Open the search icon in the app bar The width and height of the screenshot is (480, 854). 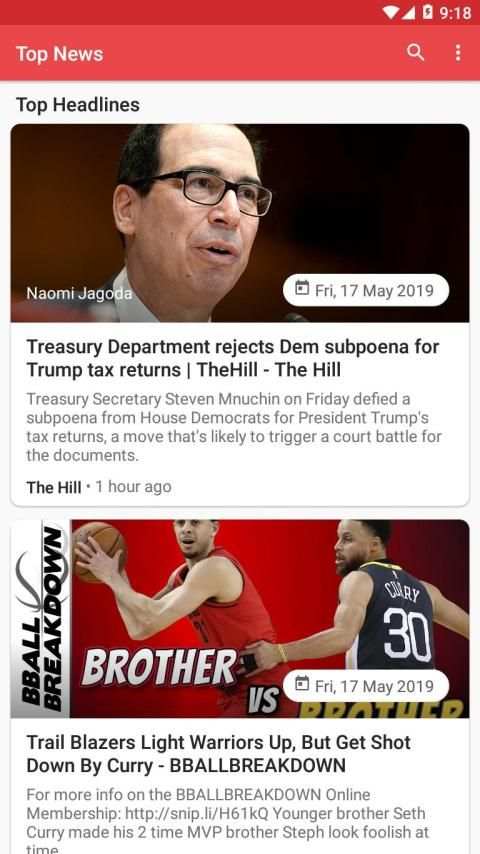click(415, 53)
